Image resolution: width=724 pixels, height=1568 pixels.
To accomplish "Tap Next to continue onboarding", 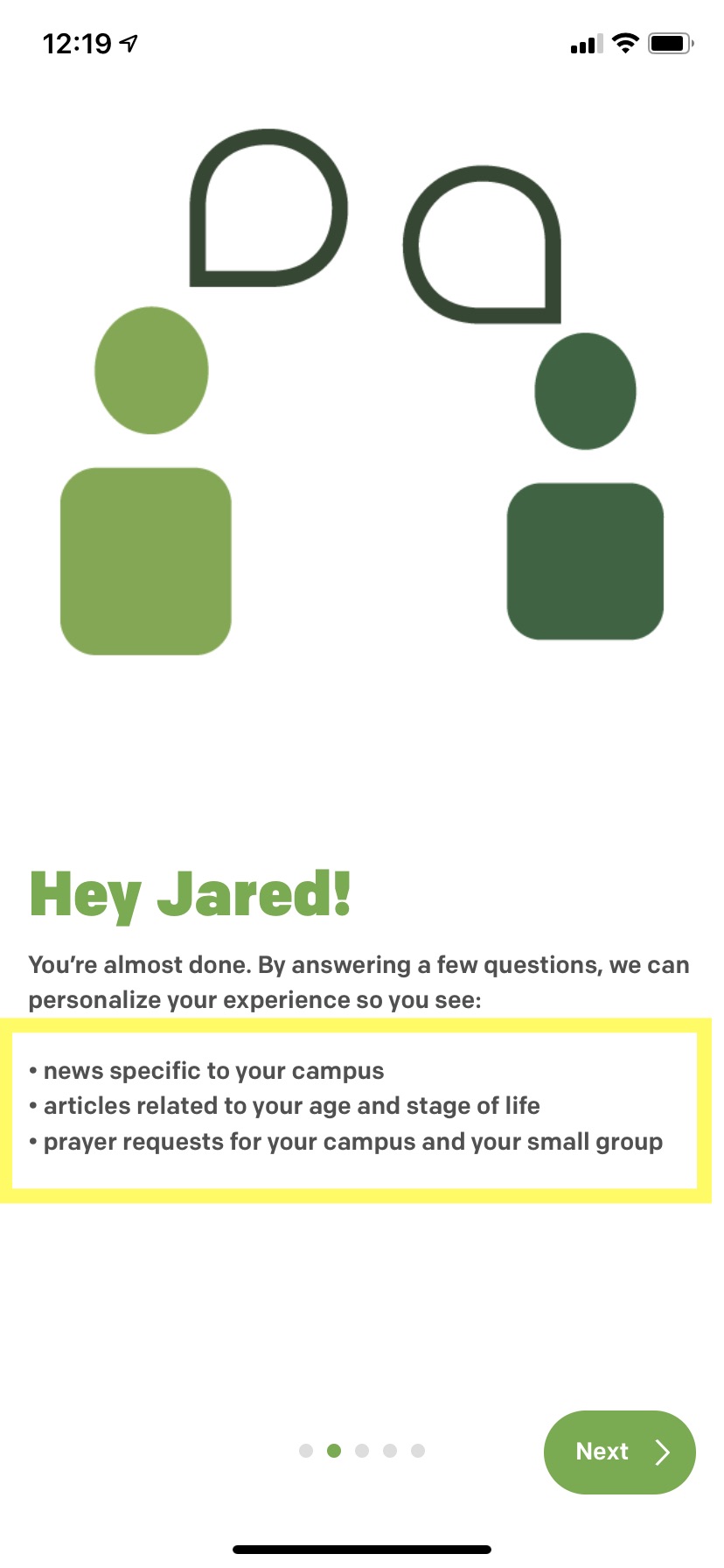I will tap(619, 1452).
